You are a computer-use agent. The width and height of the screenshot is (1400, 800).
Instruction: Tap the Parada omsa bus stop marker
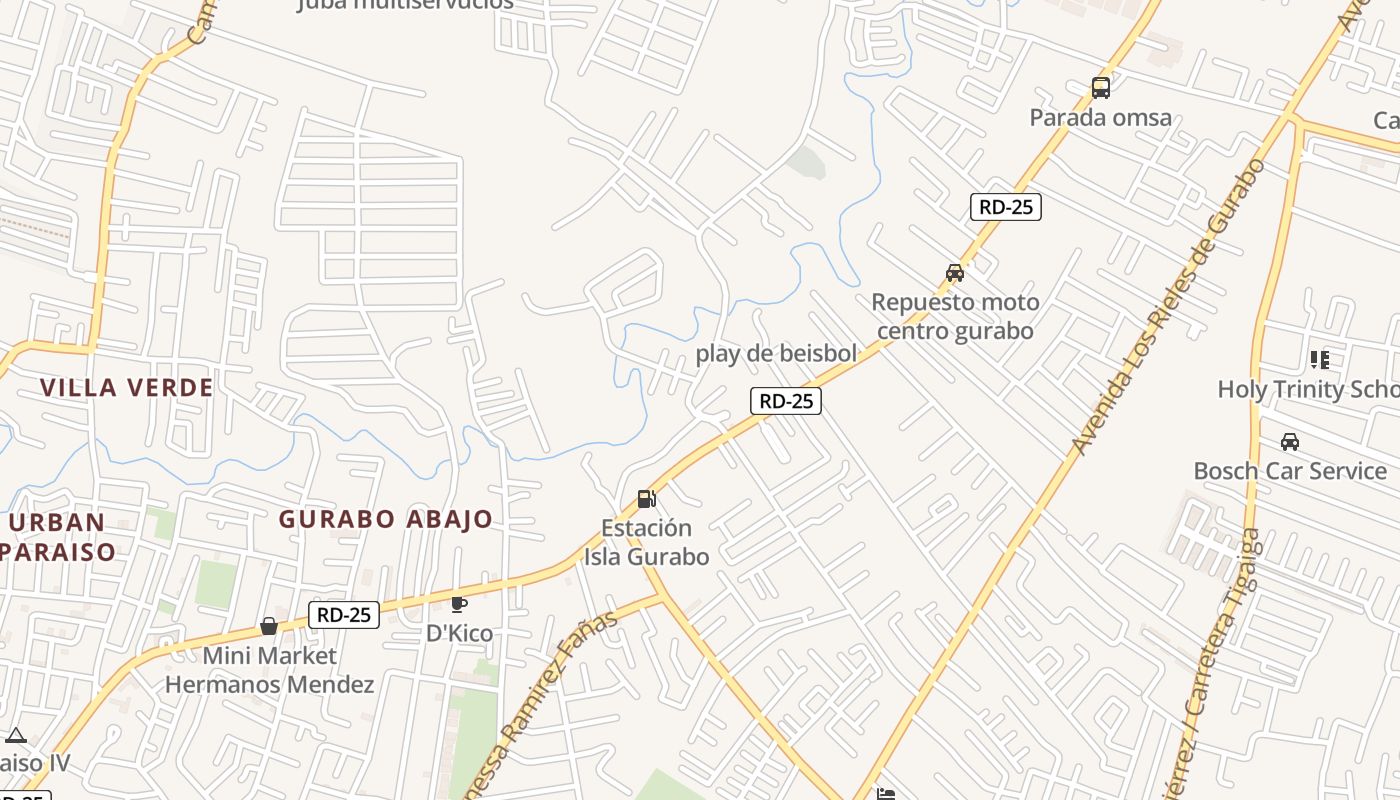pos(1100,88)
